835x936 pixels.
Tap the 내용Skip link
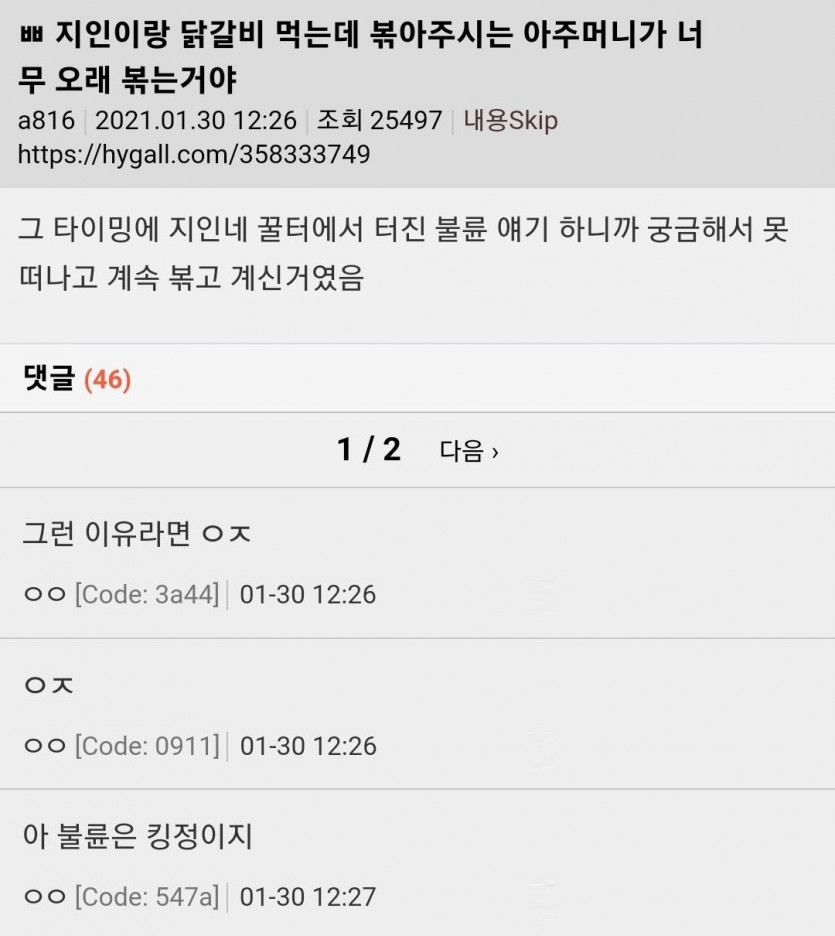510,121
